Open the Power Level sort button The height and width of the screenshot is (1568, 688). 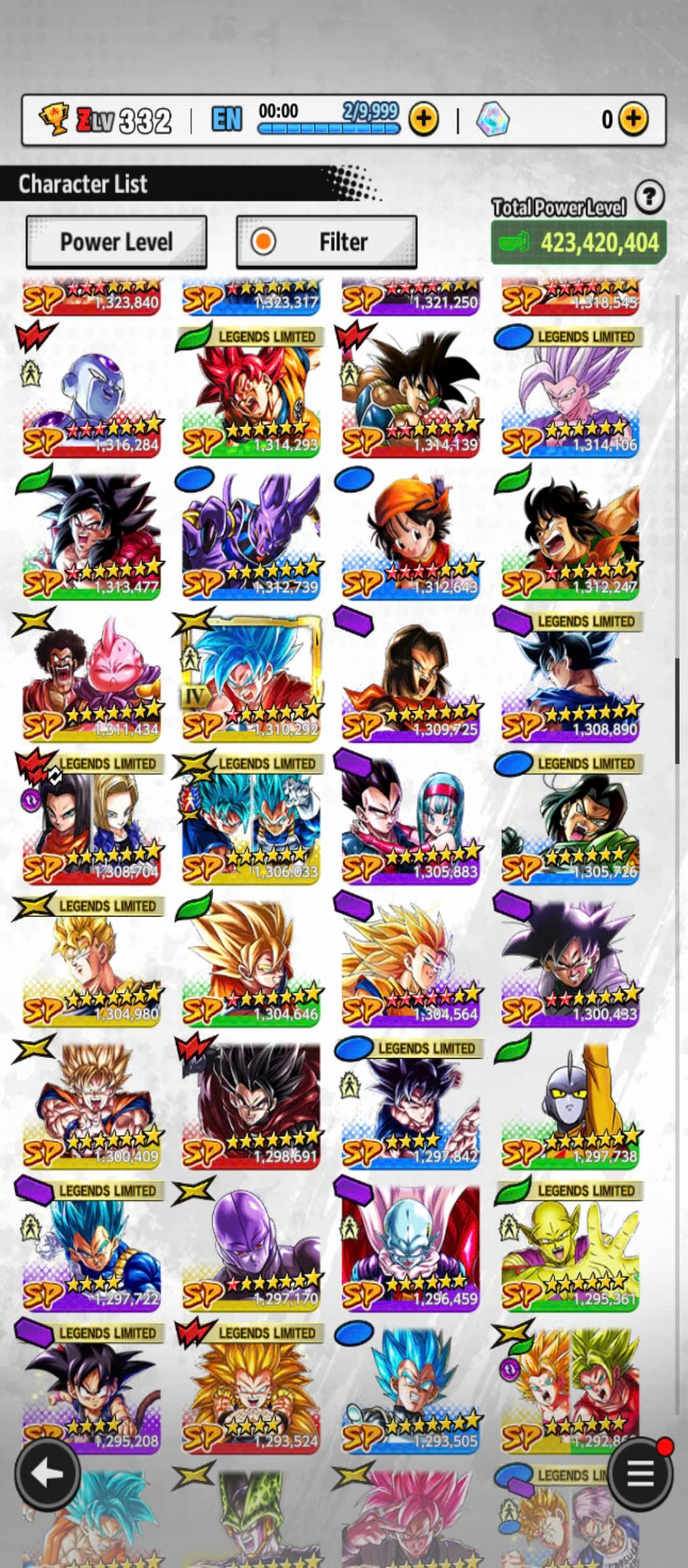pyautogui.click(x=116, y=242)
